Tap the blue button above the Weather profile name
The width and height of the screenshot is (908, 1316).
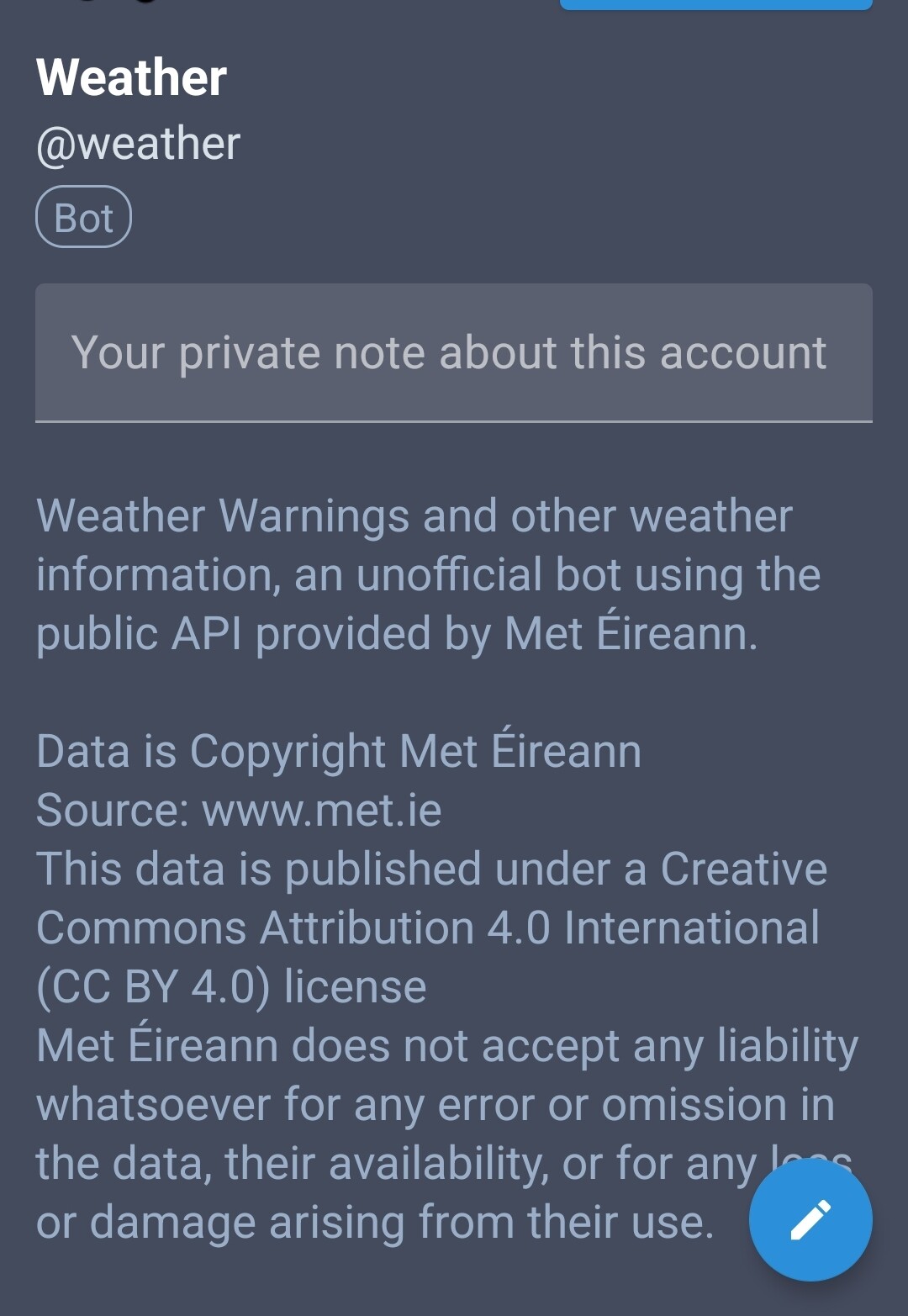click(x=715, y=4)
